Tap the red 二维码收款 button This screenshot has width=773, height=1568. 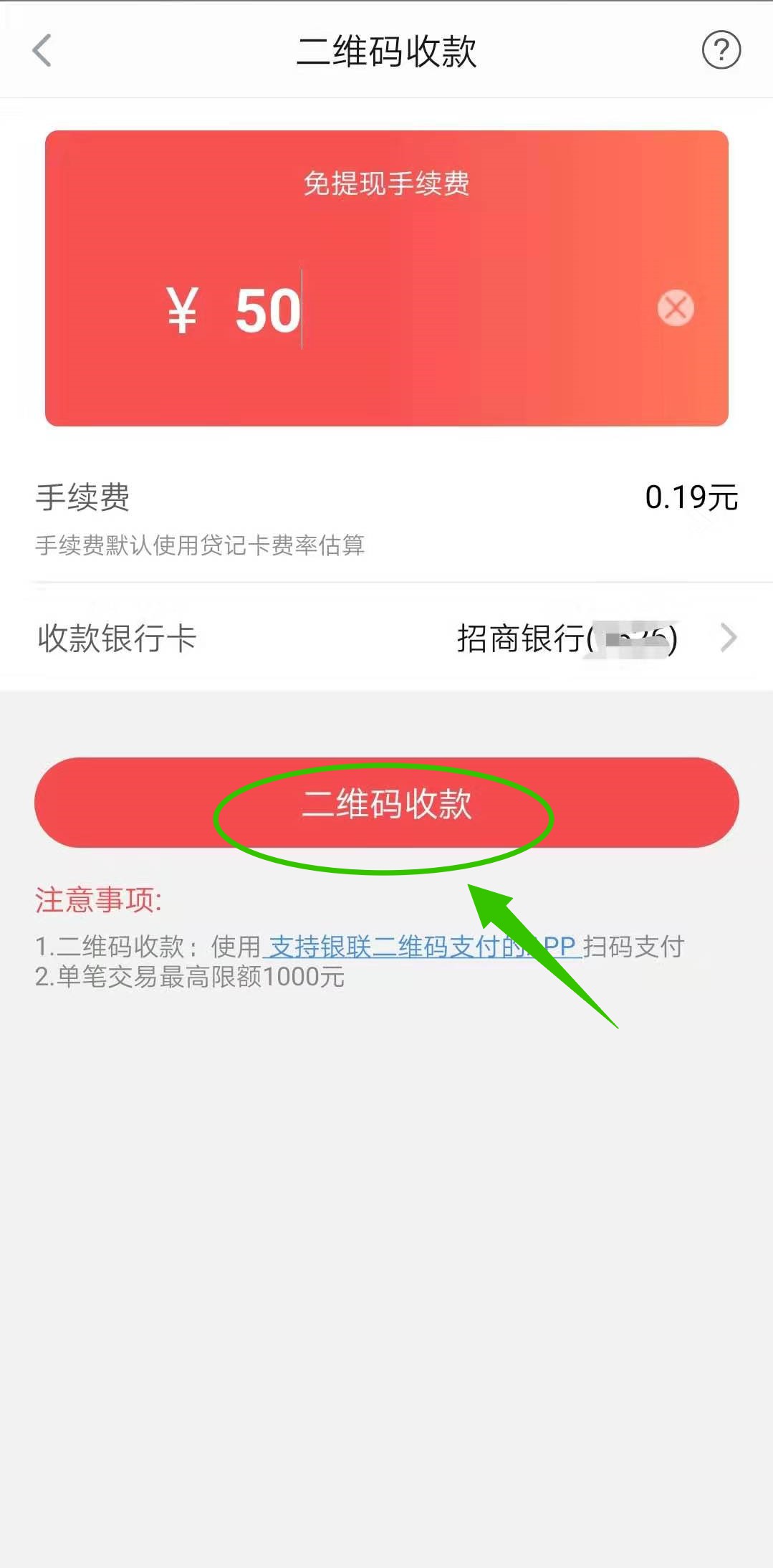[386, 803]
